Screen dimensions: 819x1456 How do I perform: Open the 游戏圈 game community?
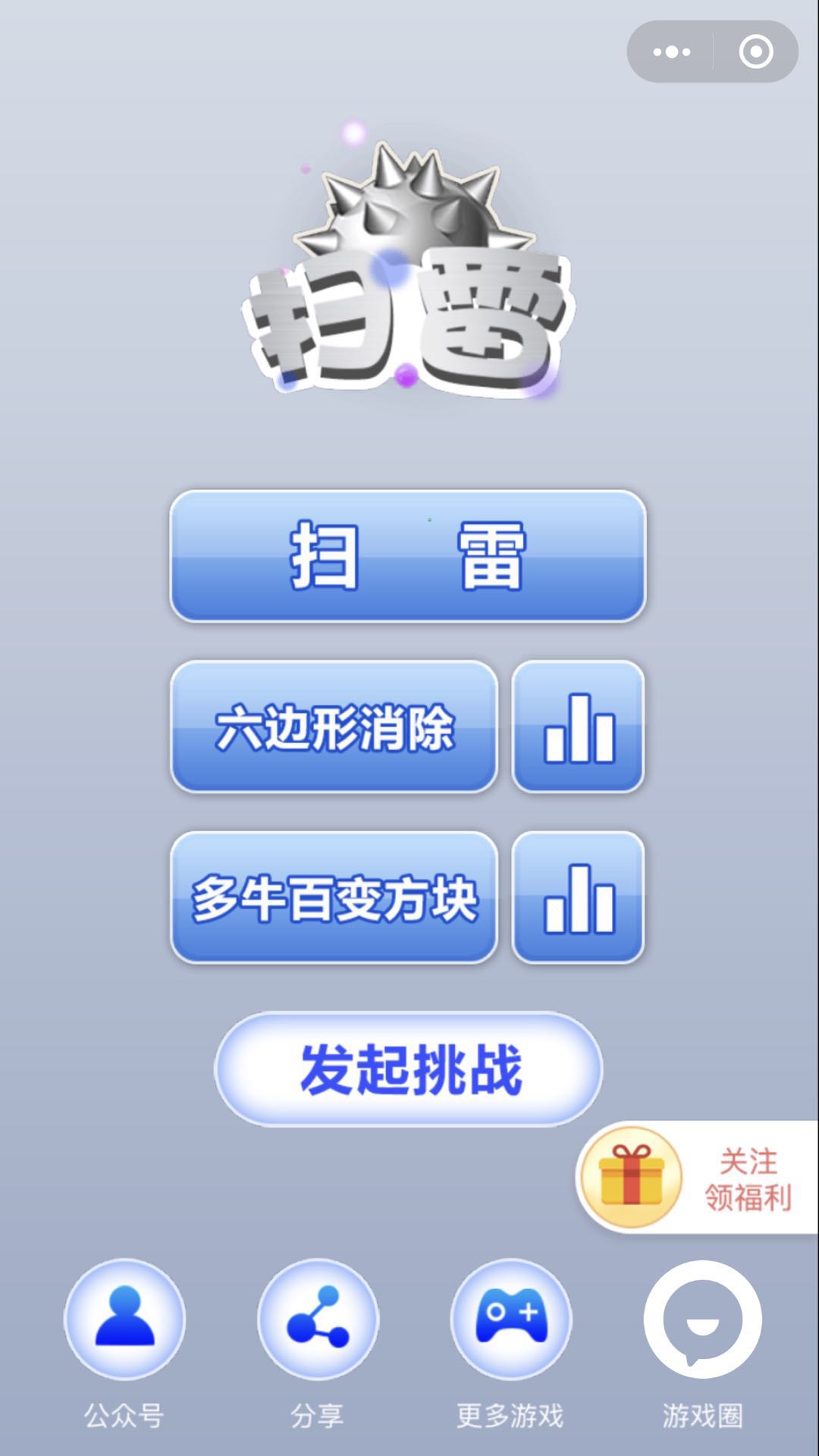pos(703,1319)
